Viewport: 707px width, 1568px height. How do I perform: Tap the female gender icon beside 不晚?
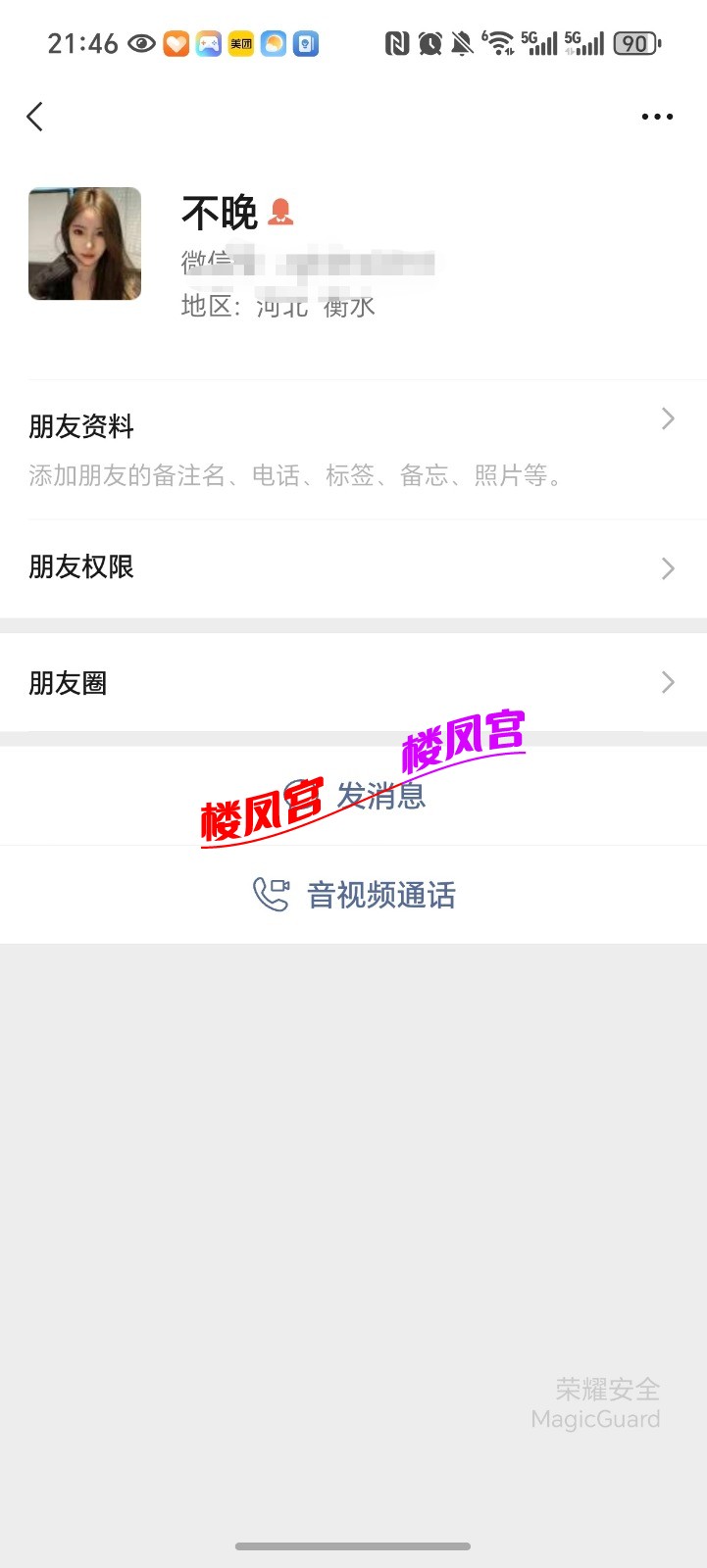pos(282,210)
